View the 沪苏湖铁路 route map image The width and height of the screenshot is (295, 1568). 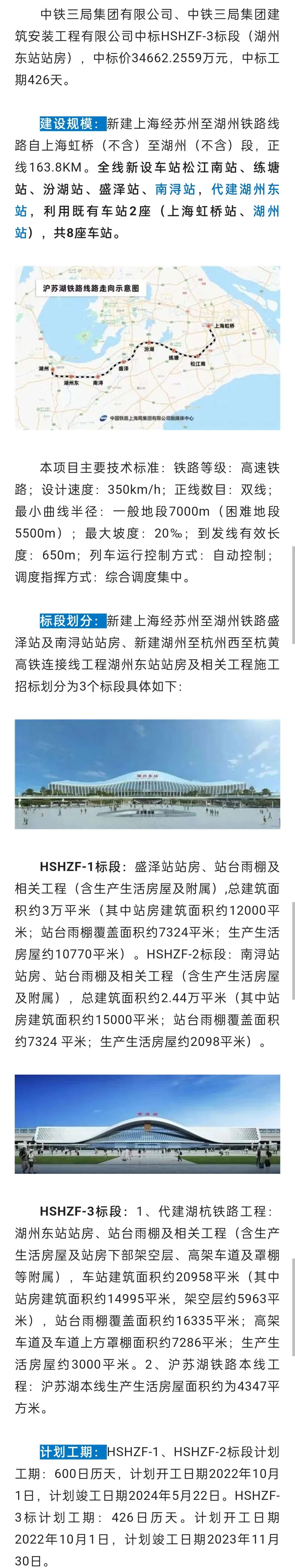pyautogui.click(x=147, y=348)
